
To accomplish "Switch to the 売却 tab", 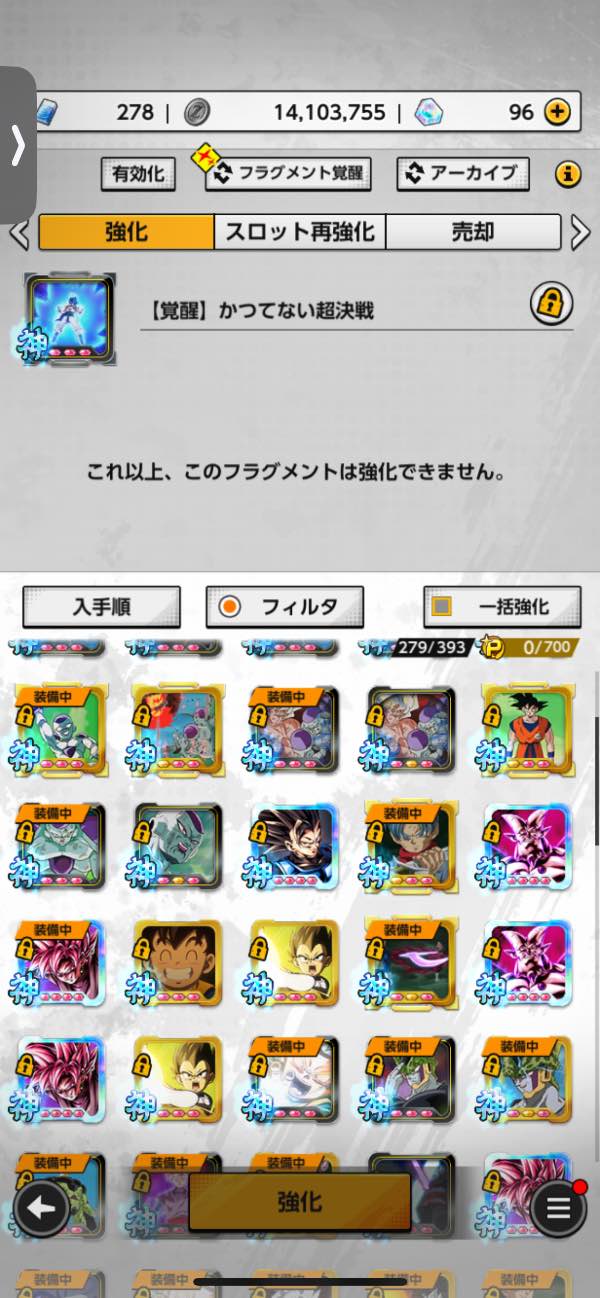I will coord(472,232).
